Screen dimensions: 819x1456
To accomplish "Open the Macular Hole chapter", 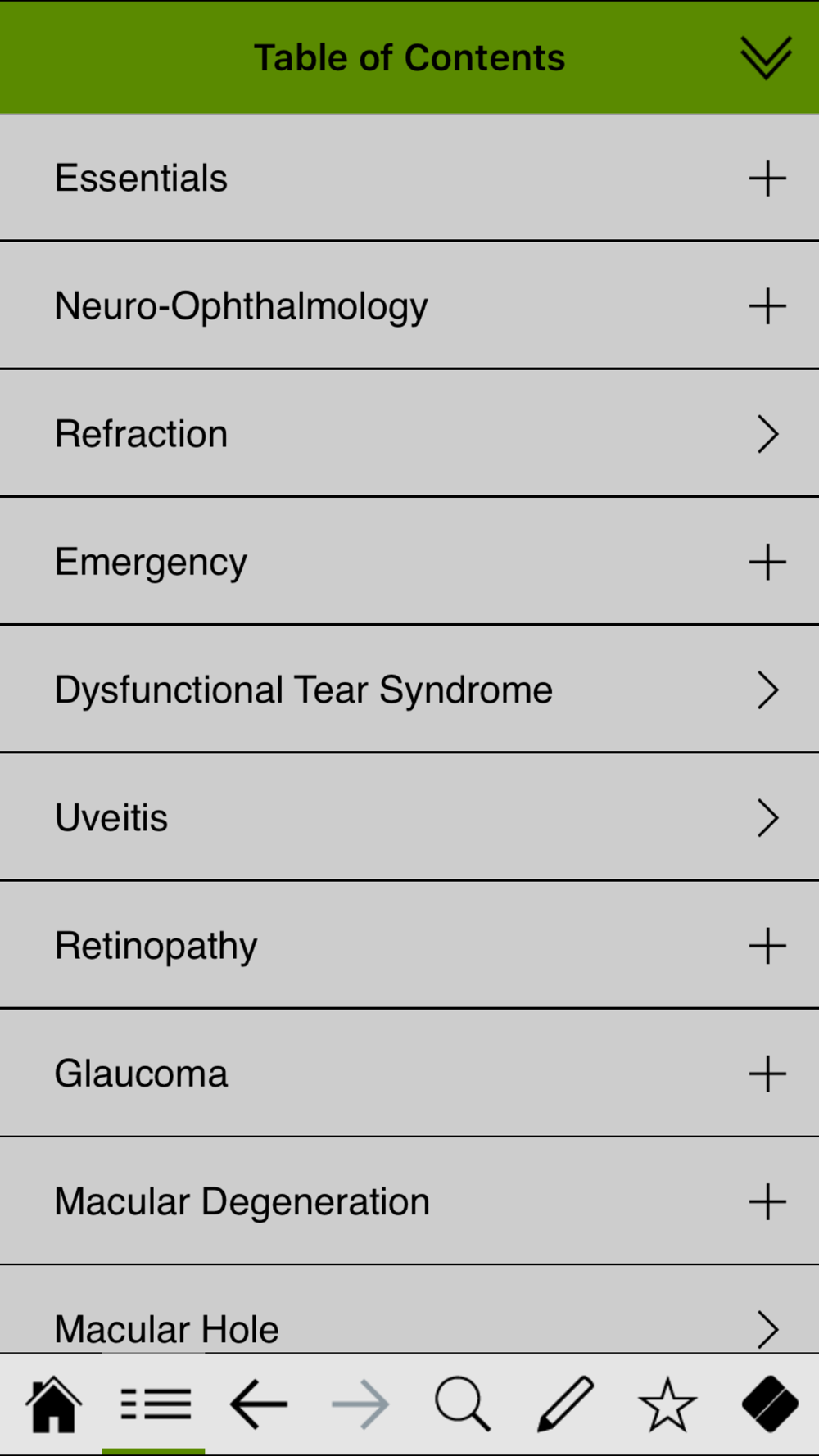I will tap(409, 1310).
